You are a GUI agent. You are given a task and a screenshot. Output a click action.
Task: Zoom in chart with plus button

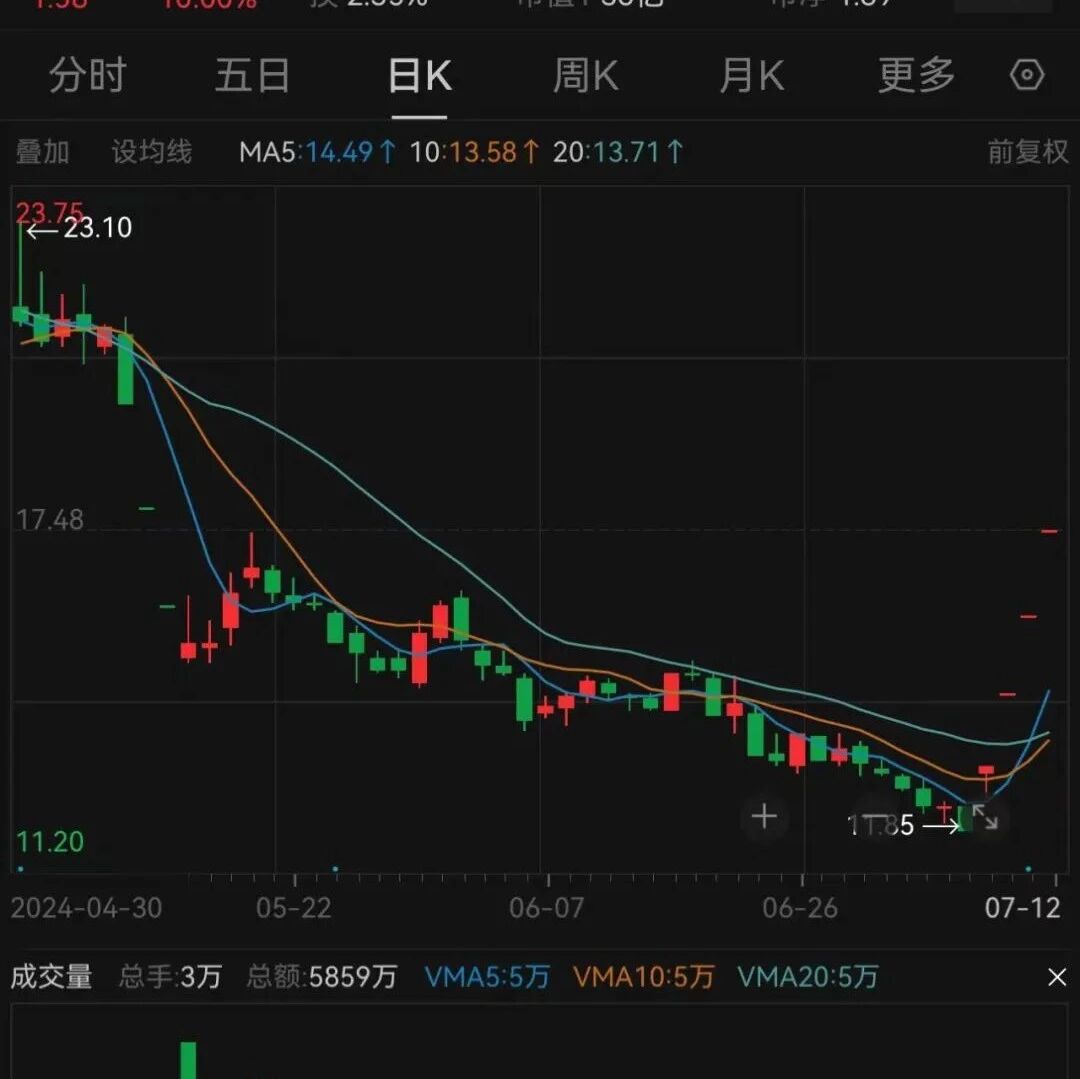click(x=764, y=817)
